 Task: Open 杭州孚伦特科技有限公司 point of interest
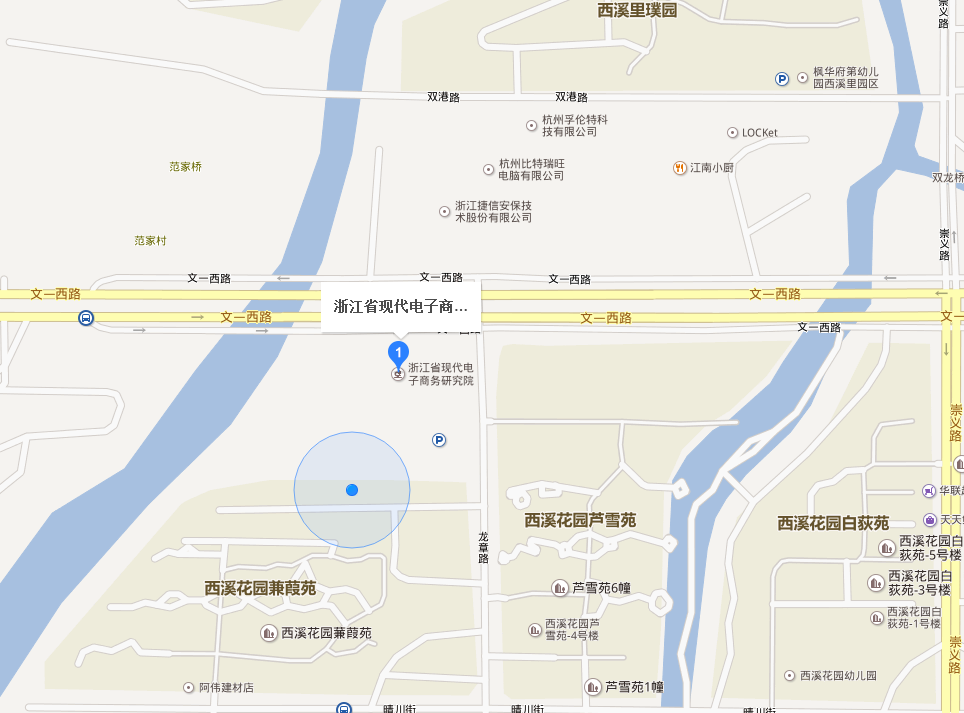point(532,125)
